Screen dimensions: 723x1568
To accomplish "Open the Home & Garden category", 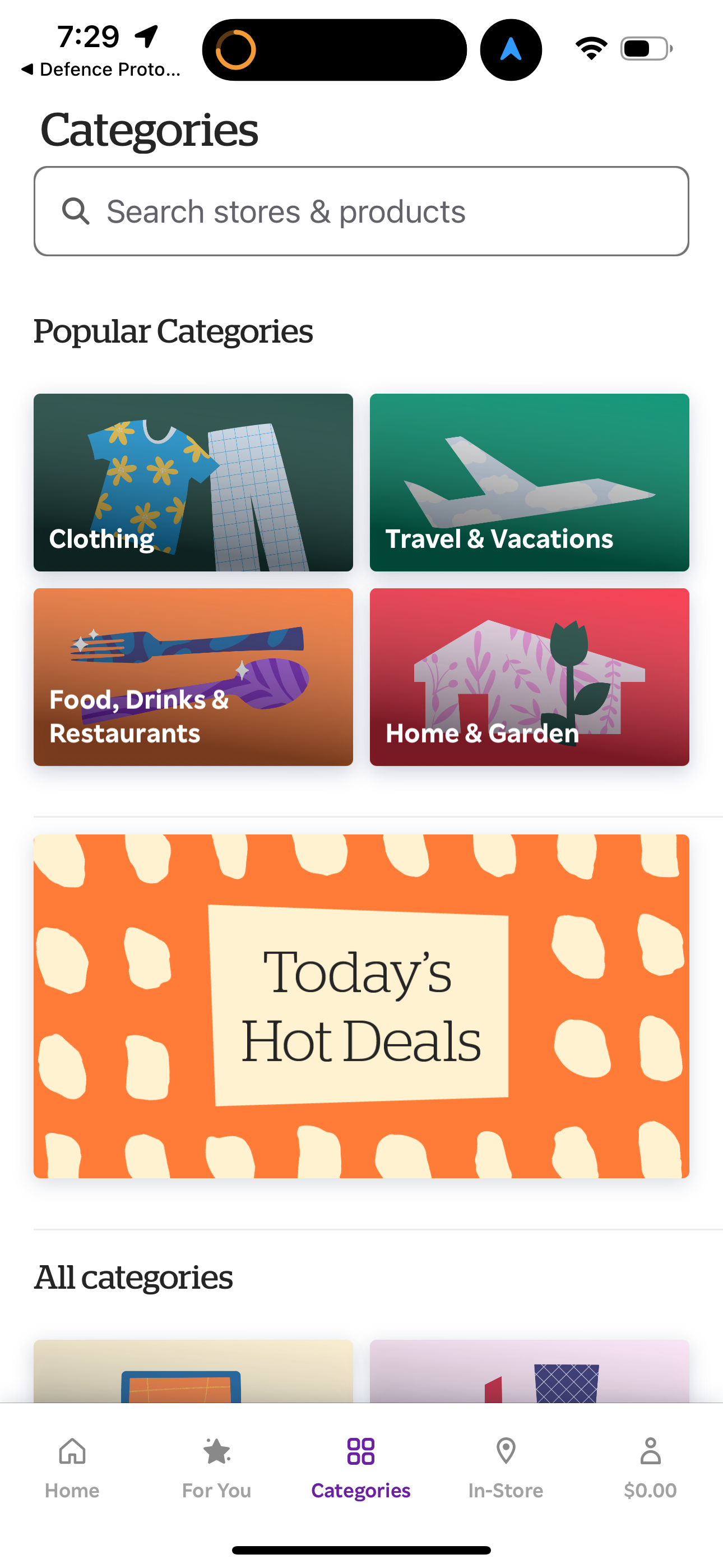I will tap(529, 677).
